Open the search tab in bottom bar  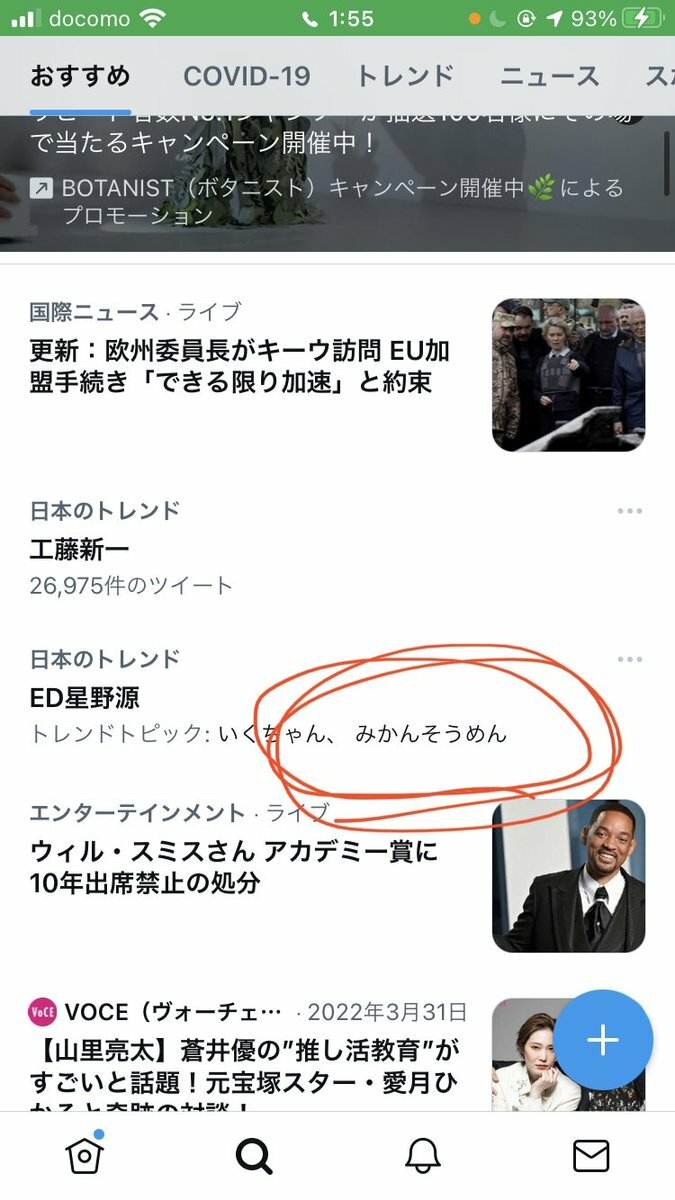coord(254,1157)
